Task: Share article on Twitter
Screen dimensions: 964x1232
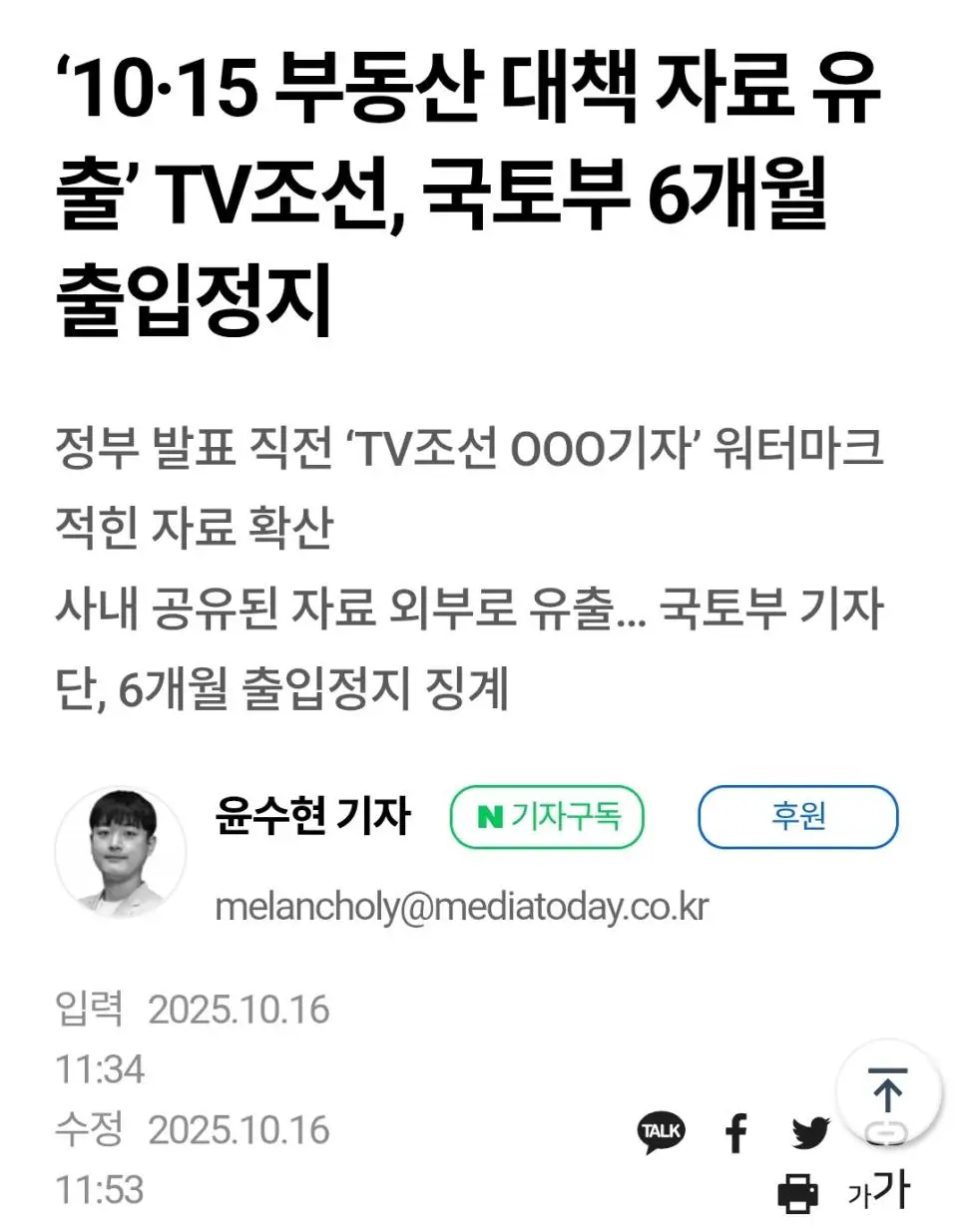Action: (x=810, y=1132)
